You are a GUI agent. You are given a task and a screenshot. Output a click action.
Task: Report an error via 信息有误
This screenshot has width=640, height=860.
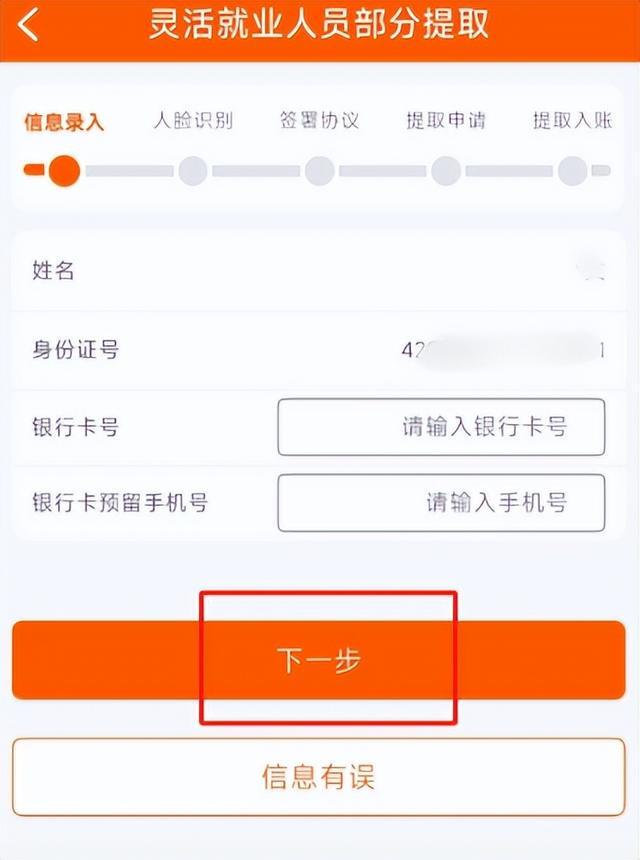click(x=319, y=777)
